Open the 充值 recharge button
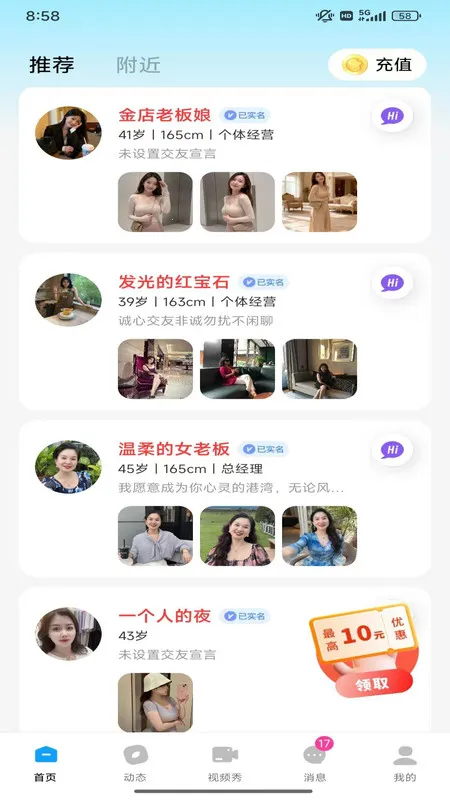The width and height of the screenshot is (450, 800). coord(377,65)
